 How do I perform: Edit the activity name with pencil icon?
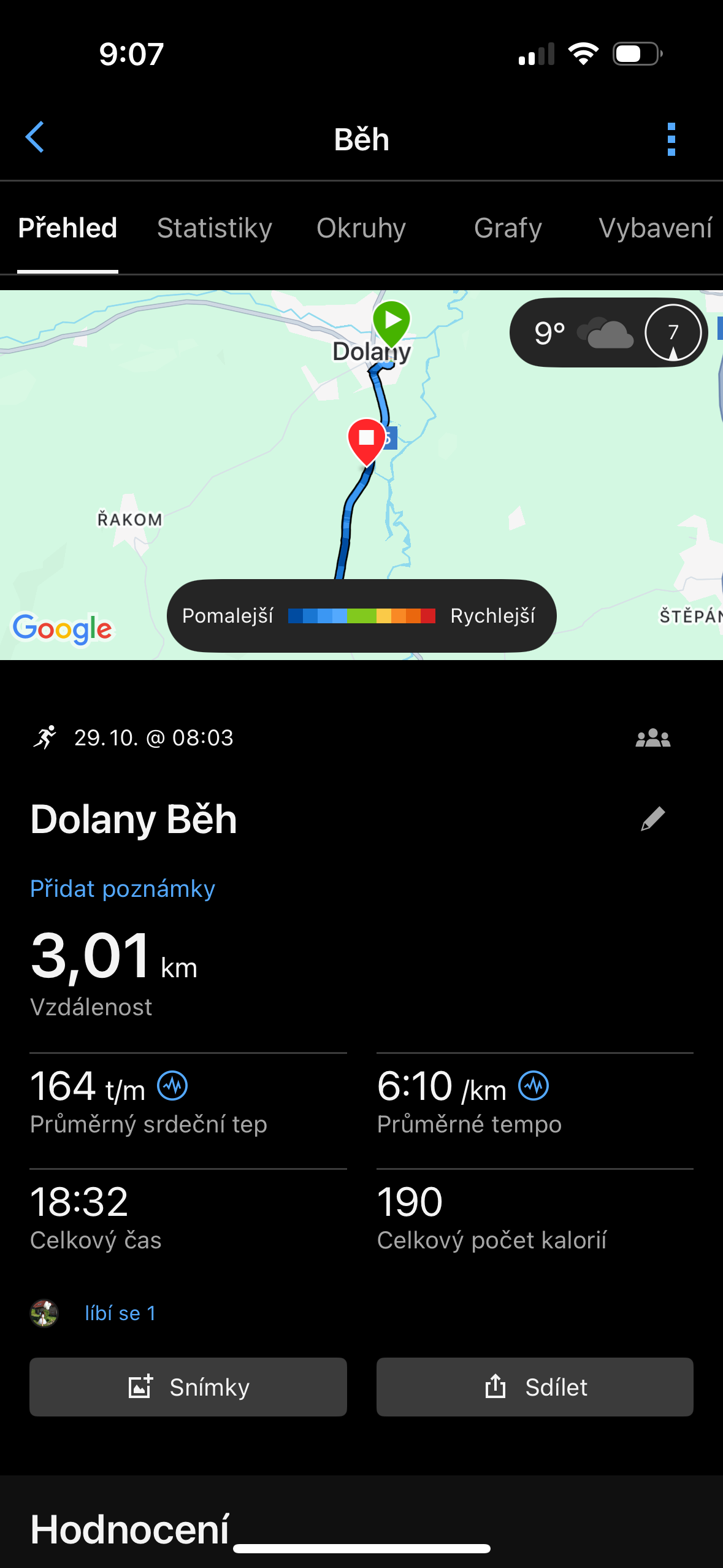[x=652, y=819]
